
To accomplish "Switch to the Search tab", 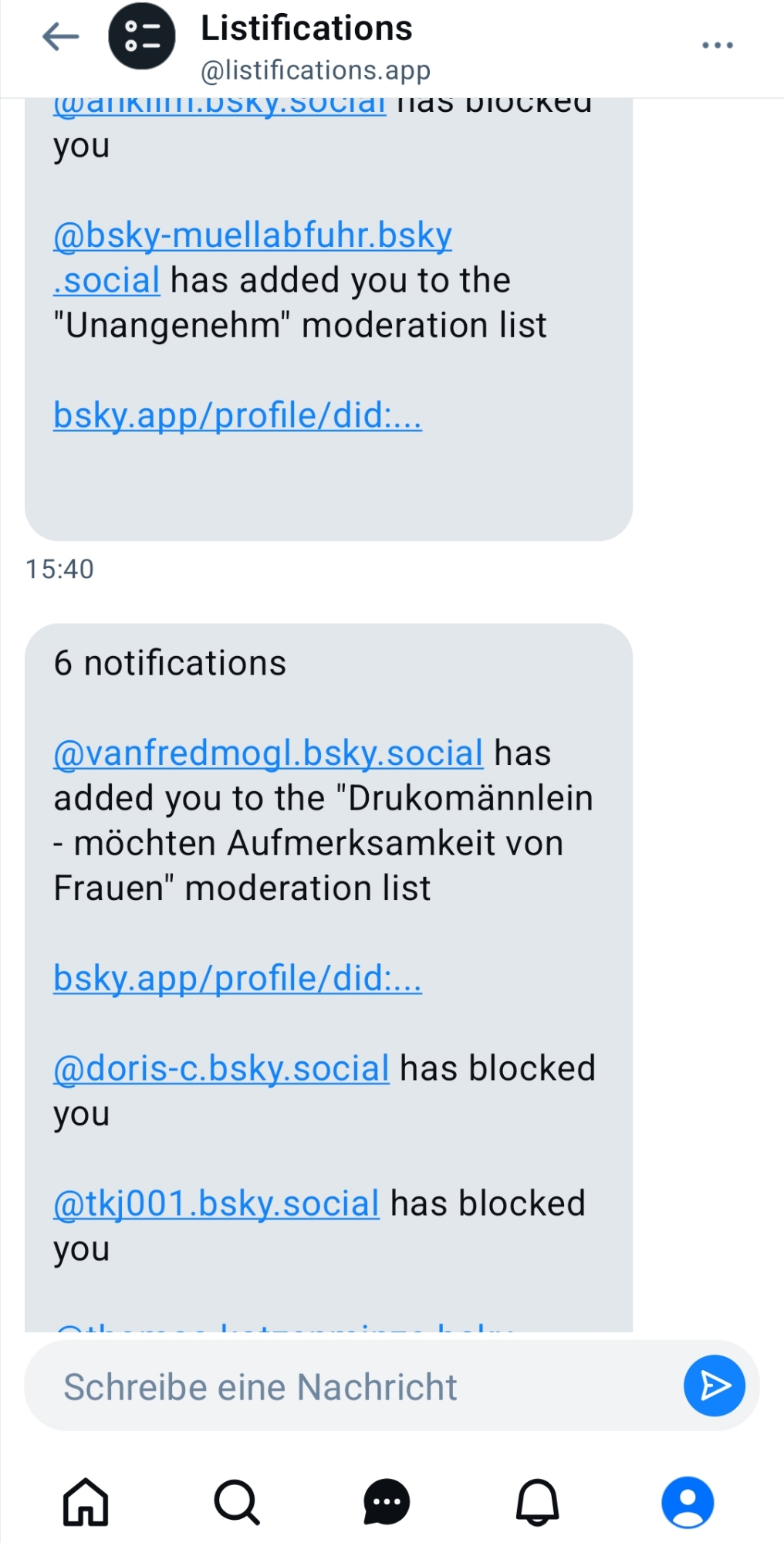I will pyautogui.click(x=236, y=1502).
